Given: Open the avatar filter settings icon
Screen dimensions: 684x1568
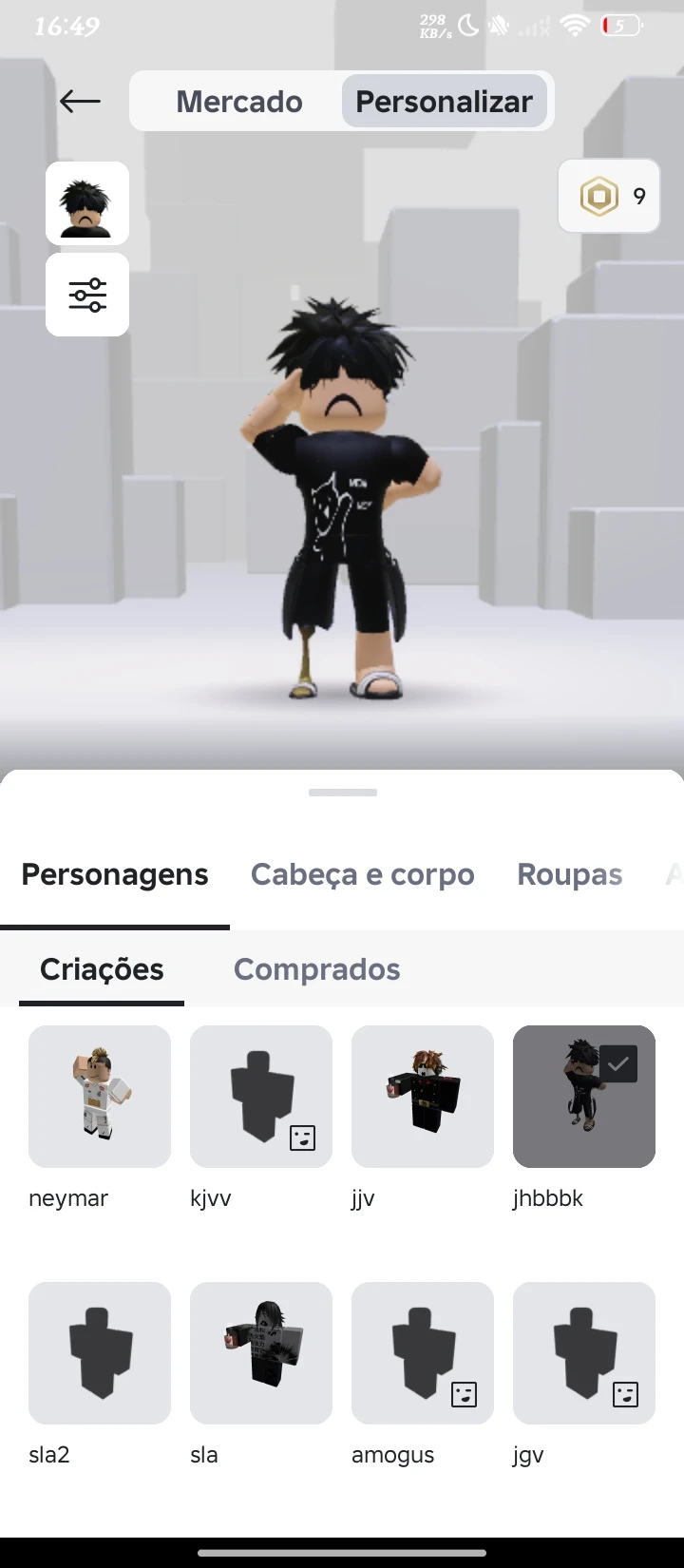Looking at the screenshot, I should tap(86, 295).
